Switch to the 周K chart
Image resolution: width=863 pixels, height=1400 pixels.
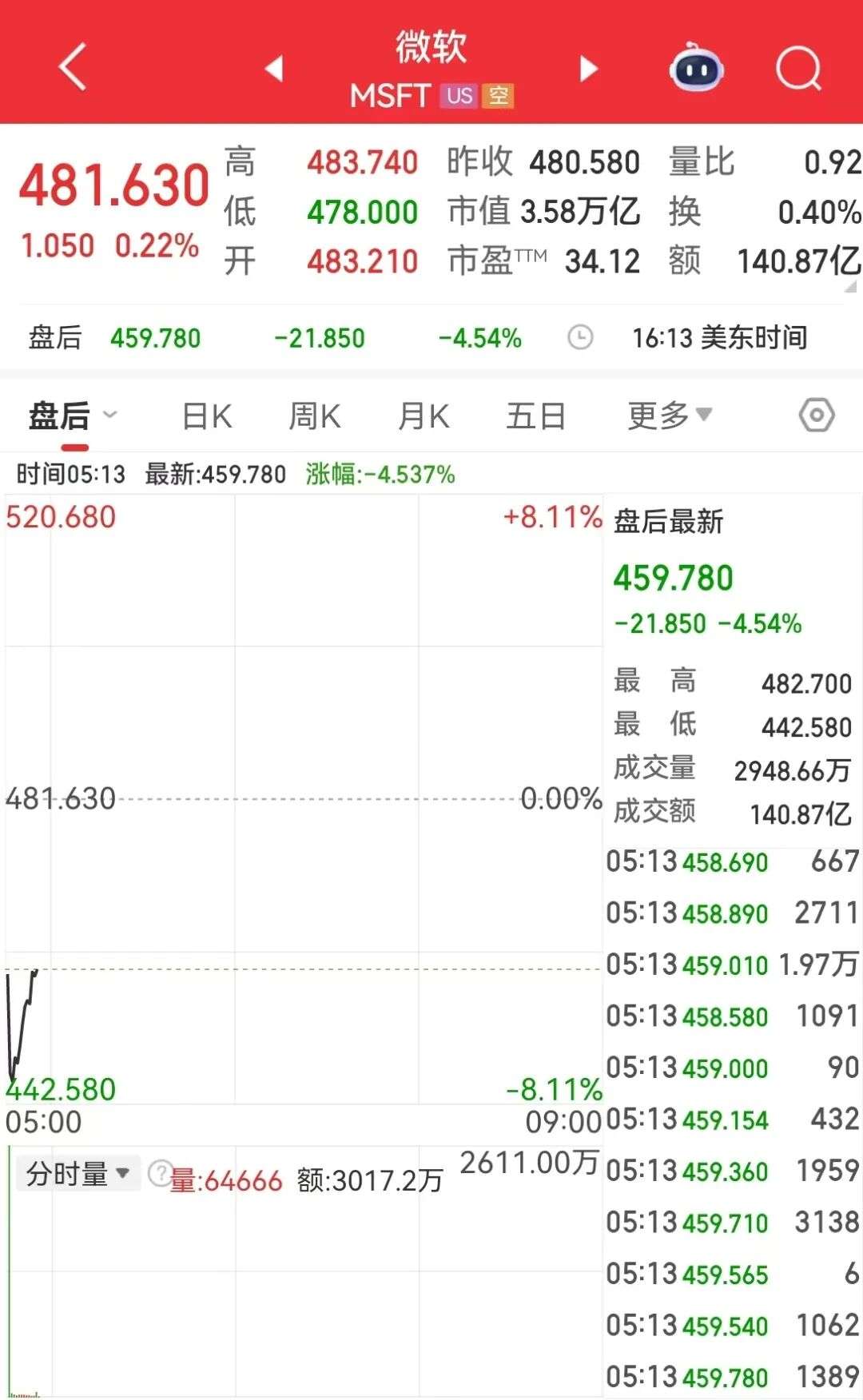pyautogui.click(x=314, y=416)
